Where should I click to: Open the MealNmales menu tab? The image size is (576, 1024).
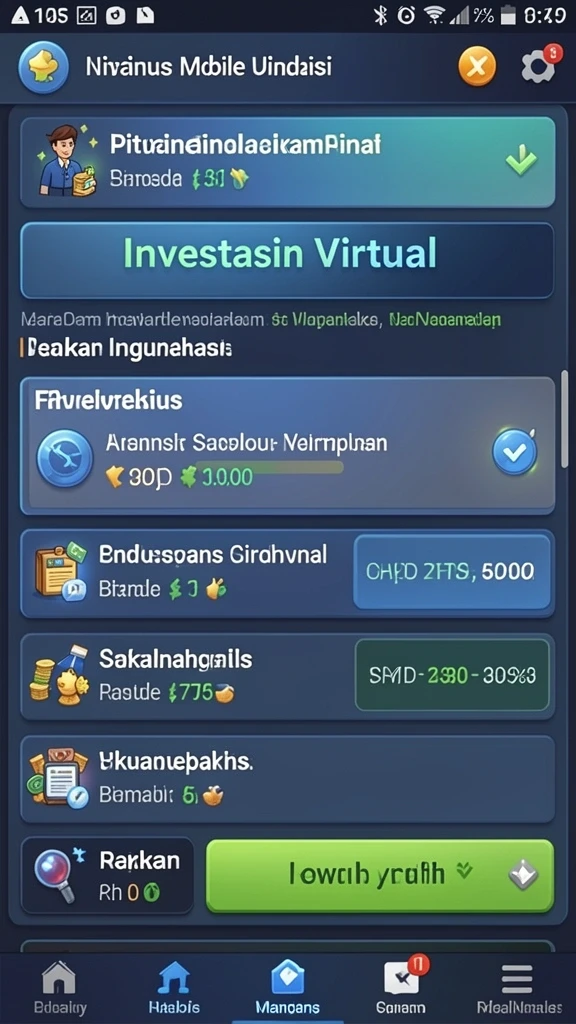(519, 988)
